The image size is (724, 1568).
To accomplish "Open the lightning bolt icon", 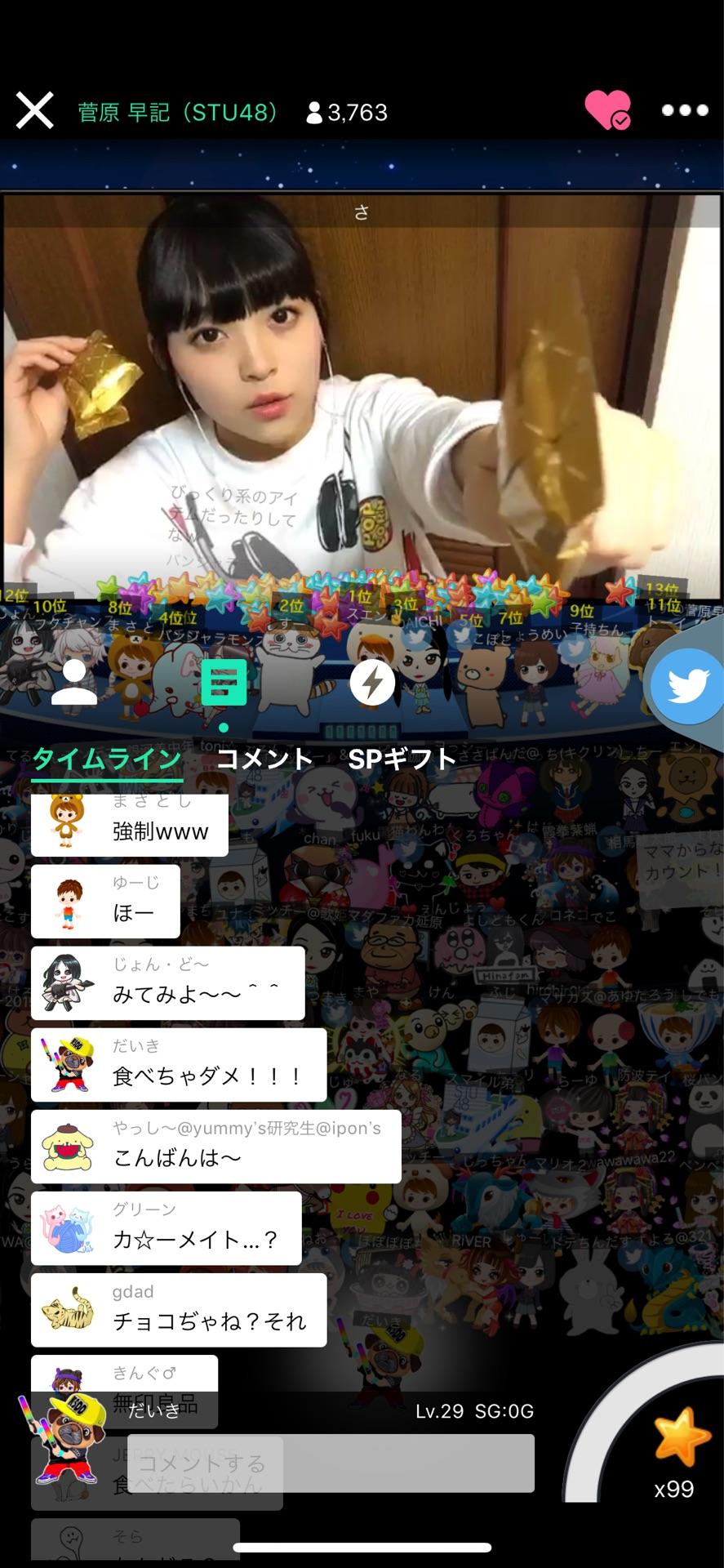I will coord(372,682).
